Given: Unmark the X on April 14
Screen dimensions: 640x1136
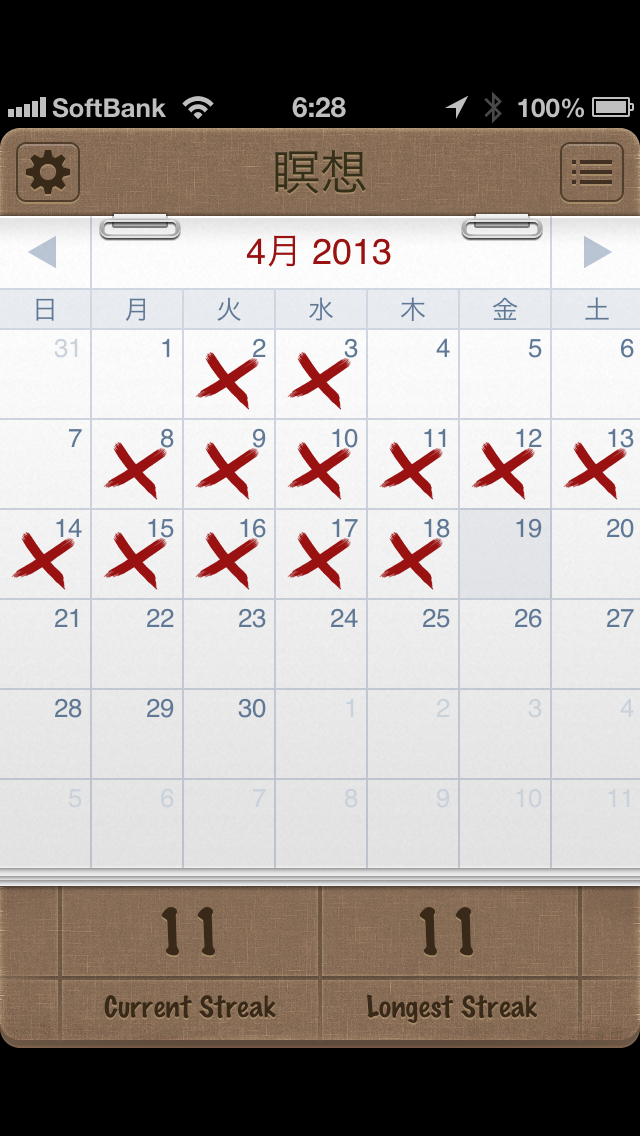Looking at the screenshot, I should [45, 555].
